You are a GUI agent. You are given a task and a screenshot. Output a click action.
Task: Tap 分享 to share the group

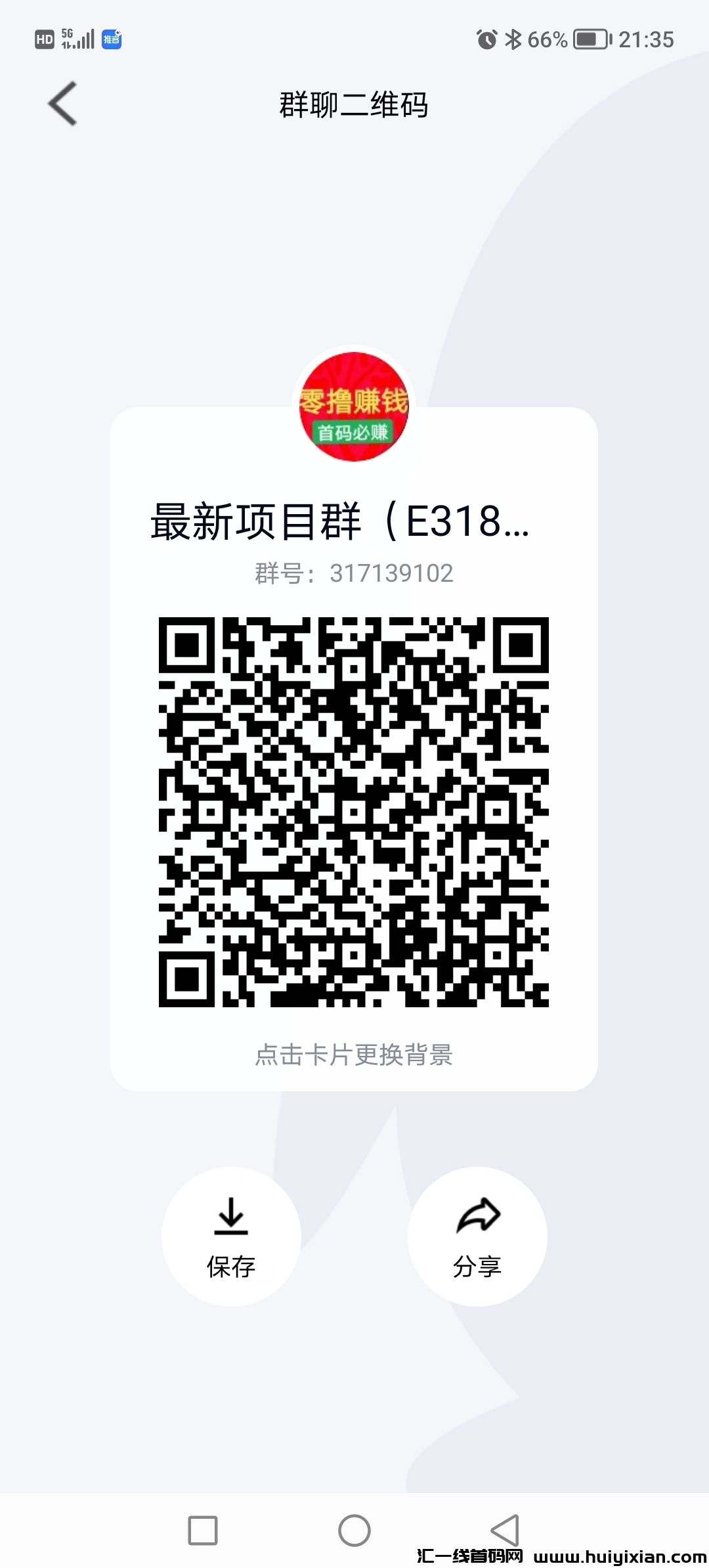(477, 1264)
